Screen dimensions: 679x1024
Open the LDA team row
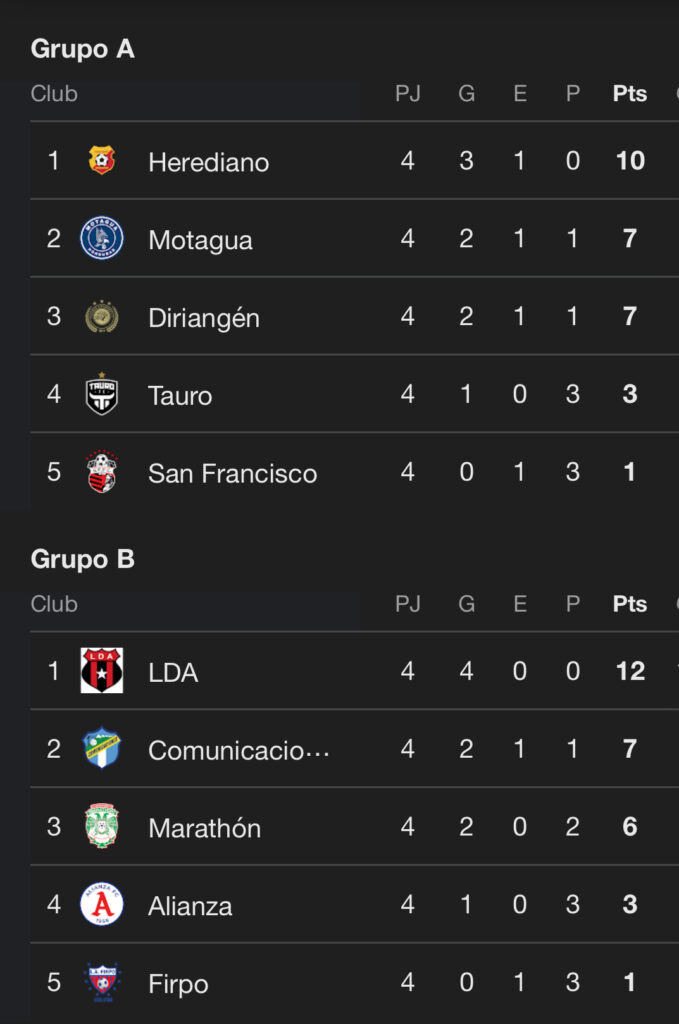pyautogui.click(x=173, y=672)
